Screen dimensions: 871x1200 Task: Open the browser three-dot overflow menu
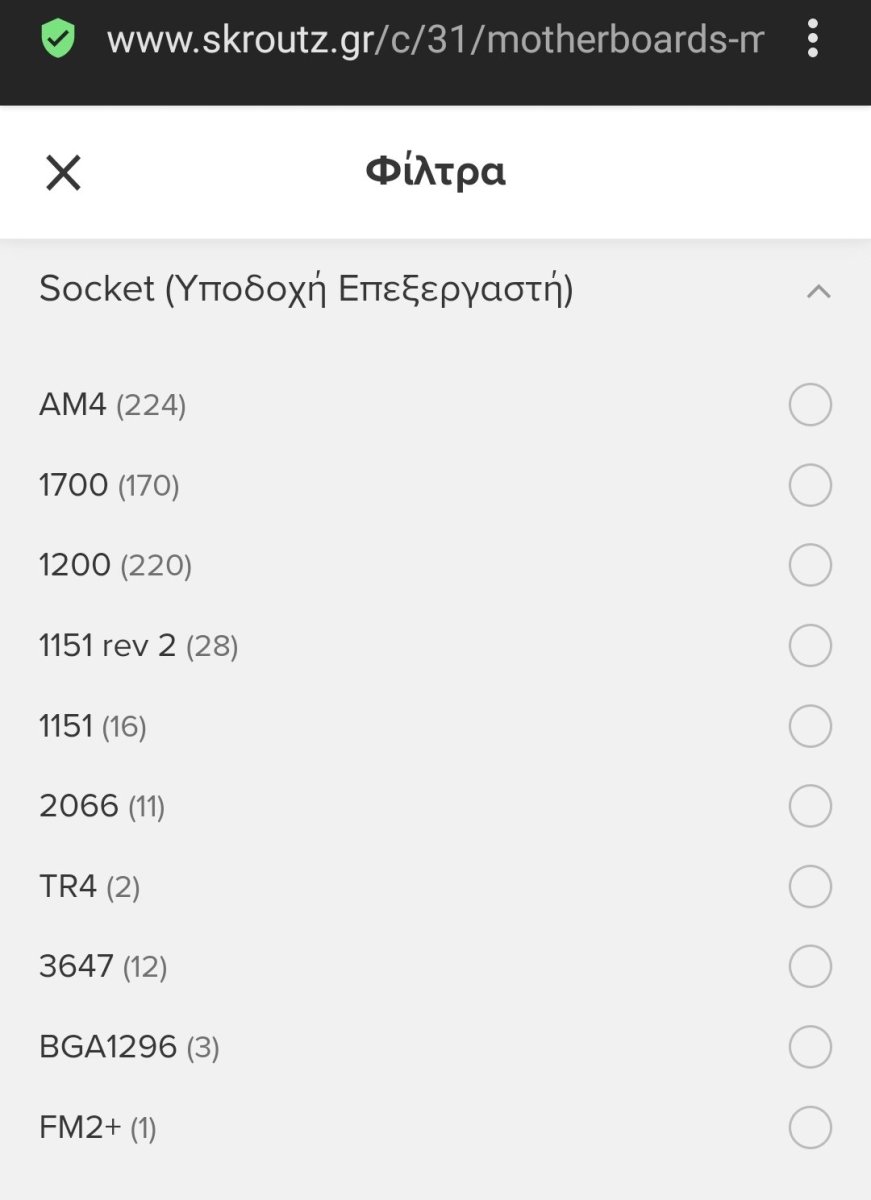[x=812, y=38]
